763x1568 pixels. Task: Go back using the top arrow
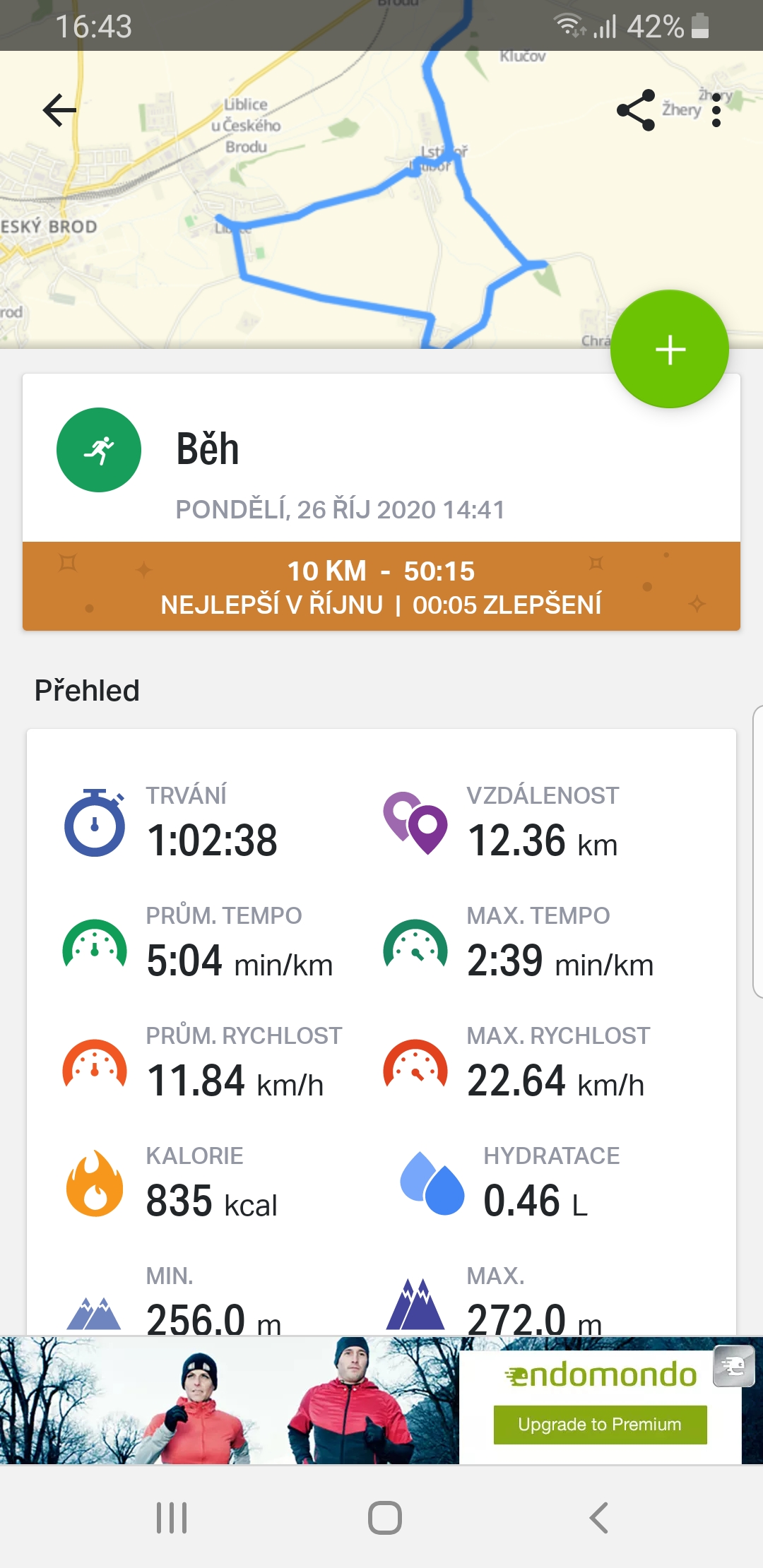[x=59, y=110]
